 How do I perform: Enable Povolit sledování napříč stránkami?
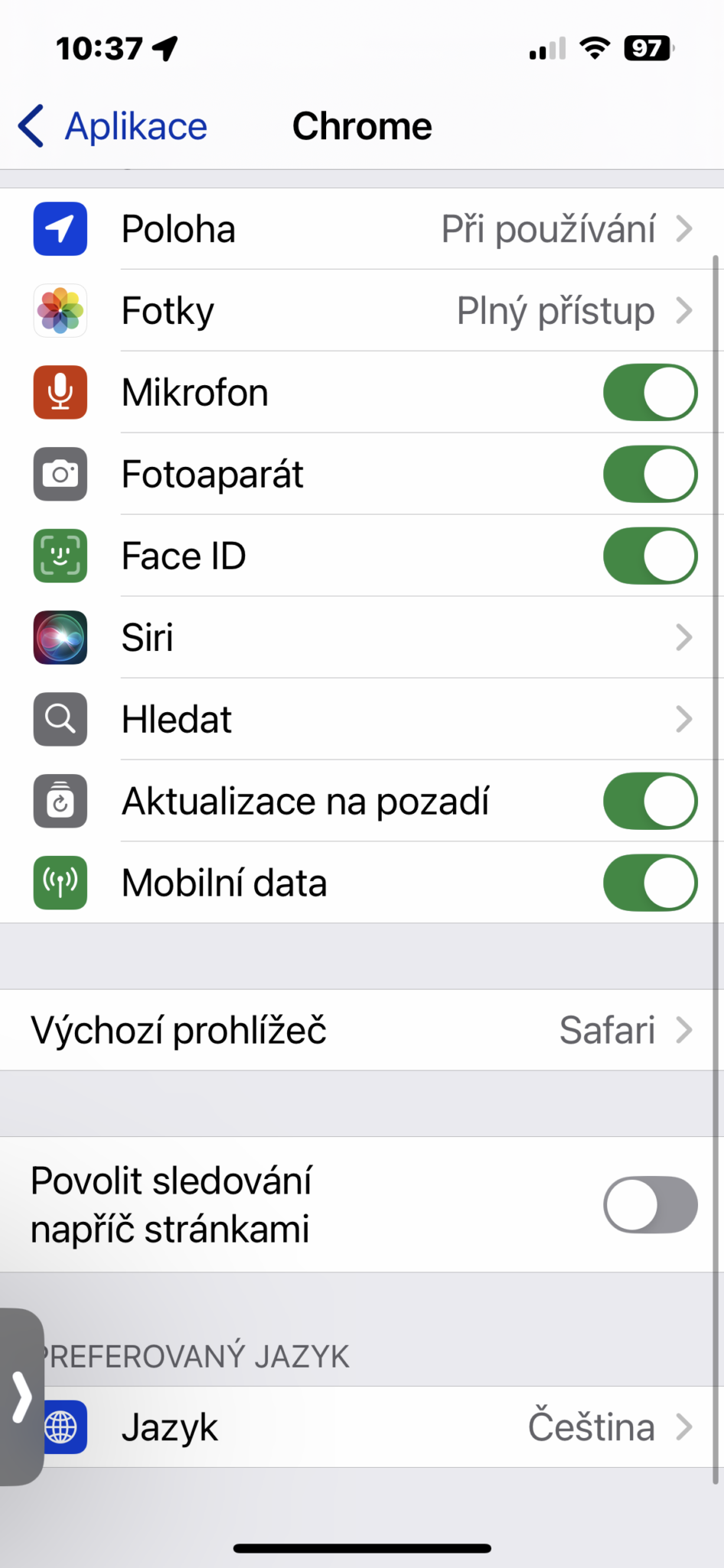pos(650,1204)
